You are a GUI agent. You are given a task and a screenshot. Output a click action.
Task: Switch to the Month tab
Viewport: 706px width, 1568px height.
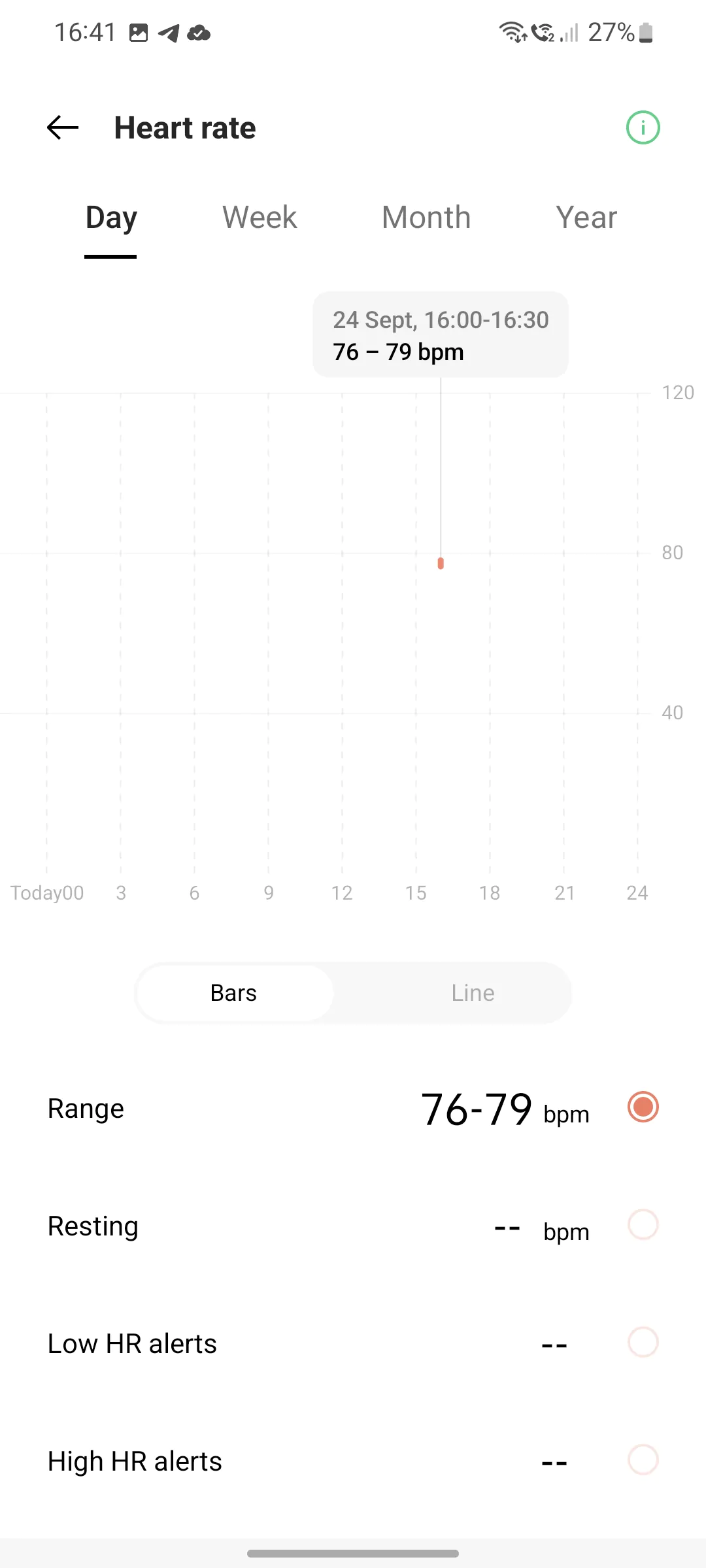pos(426,218)
